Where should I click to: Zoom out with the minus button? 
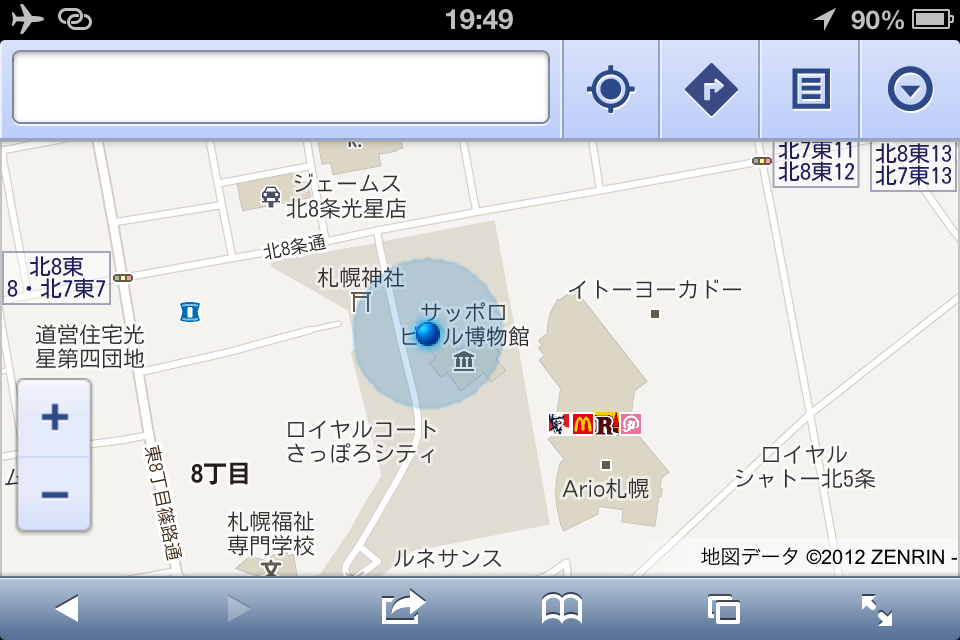(x=54, y=494)
